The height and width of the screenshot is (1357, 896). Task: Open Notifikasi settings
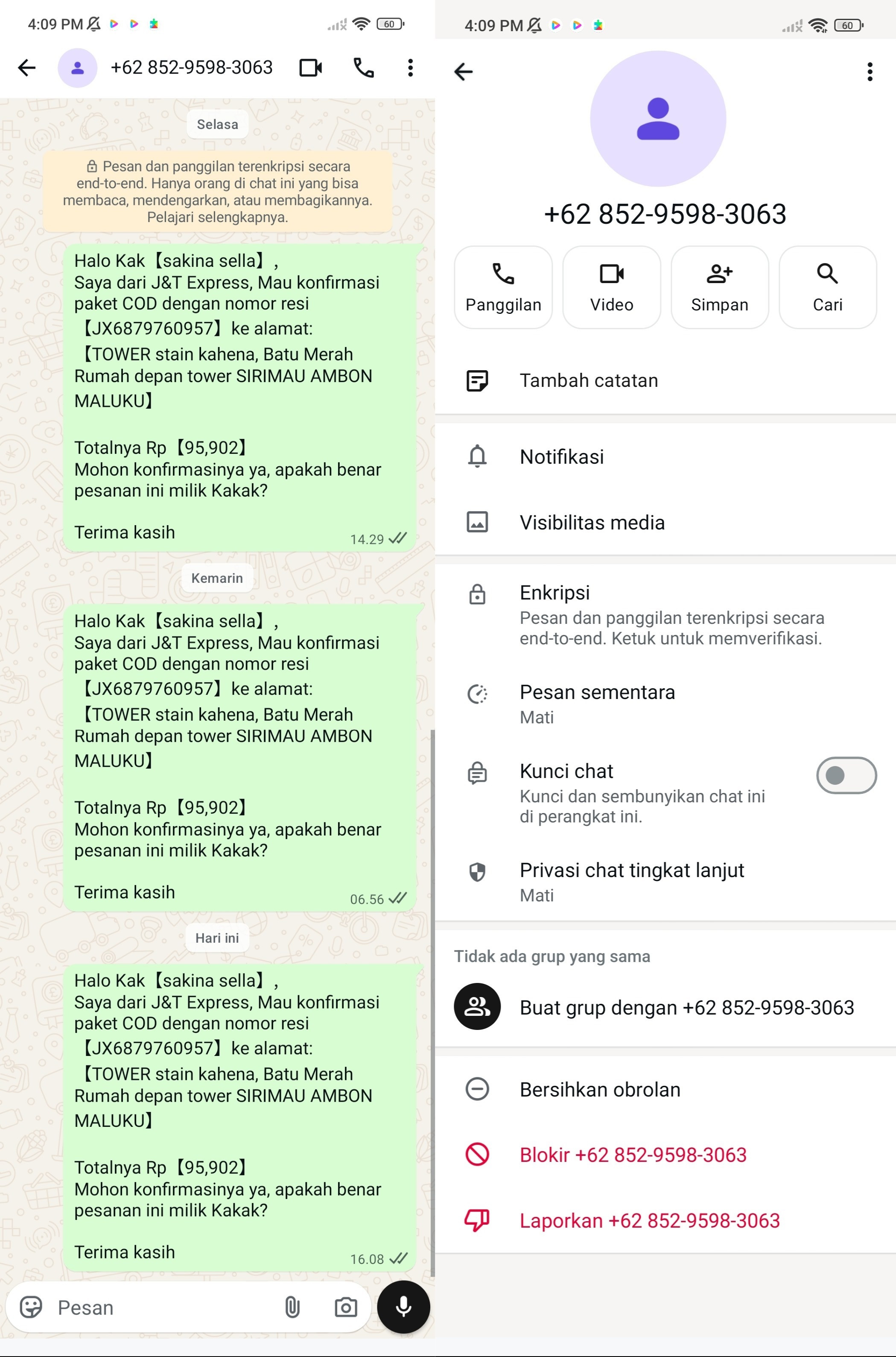coord(665,457)
